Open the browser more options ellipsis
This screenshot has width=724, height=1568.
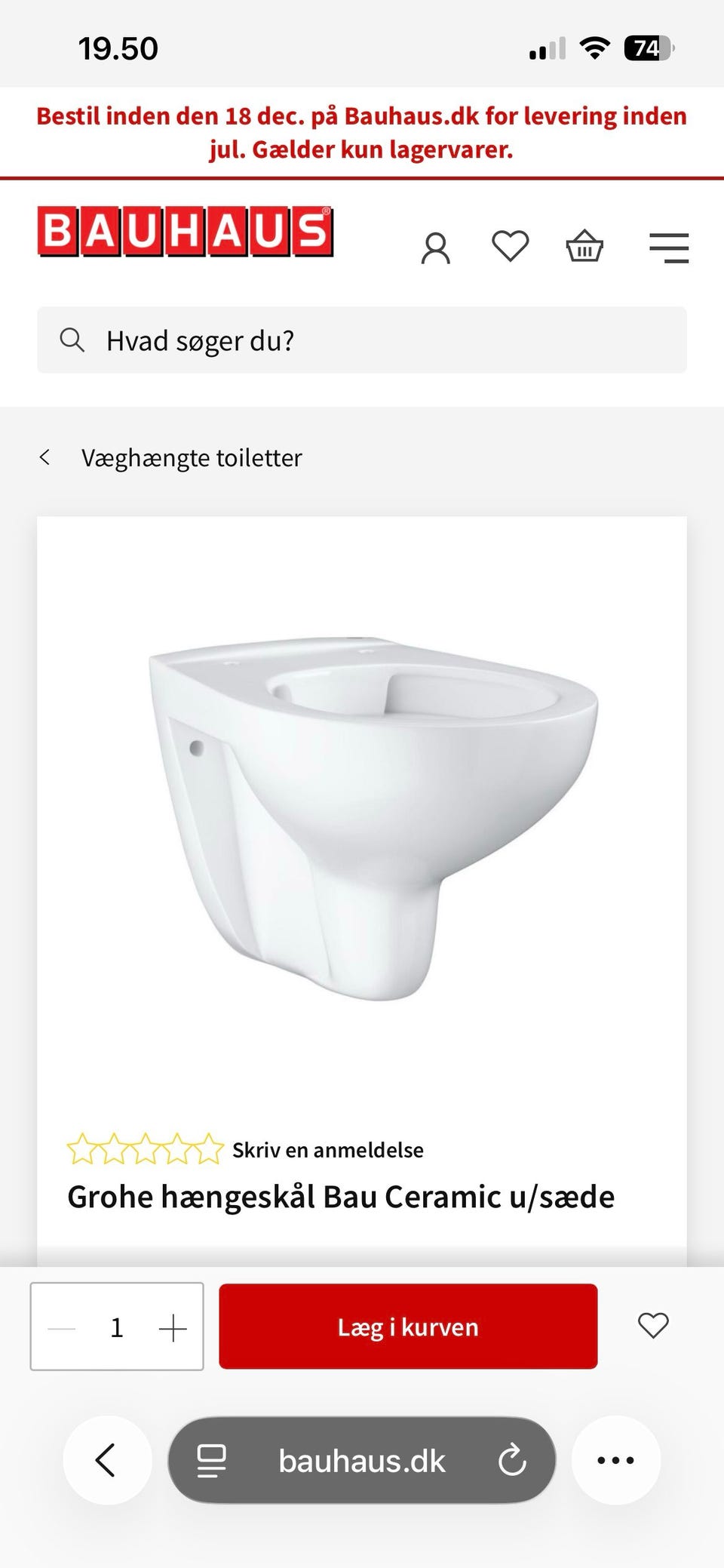pyautogui.click(x=616, y=1459)
